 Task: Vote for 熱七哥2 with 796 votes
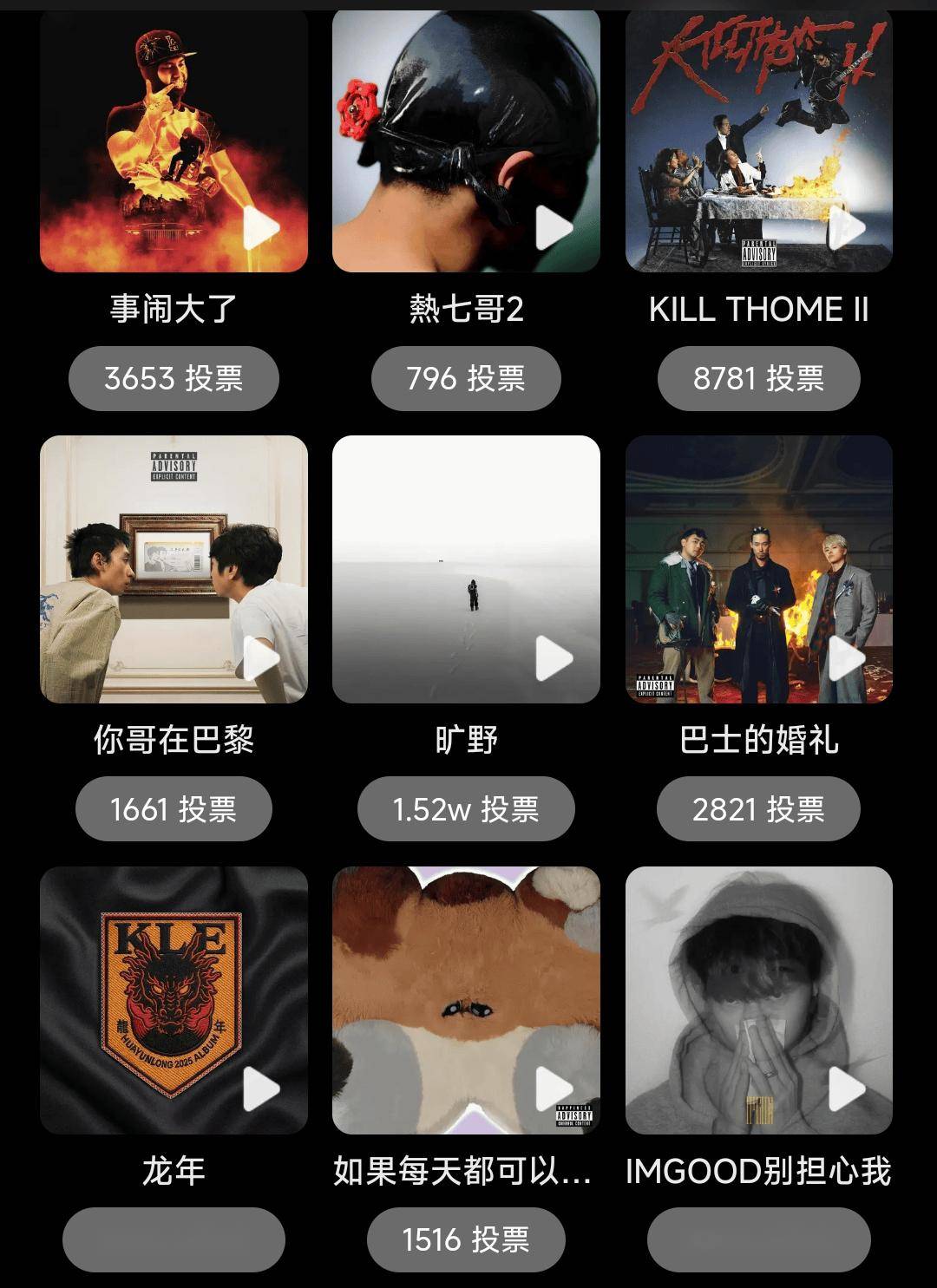[x=466, y=379]
